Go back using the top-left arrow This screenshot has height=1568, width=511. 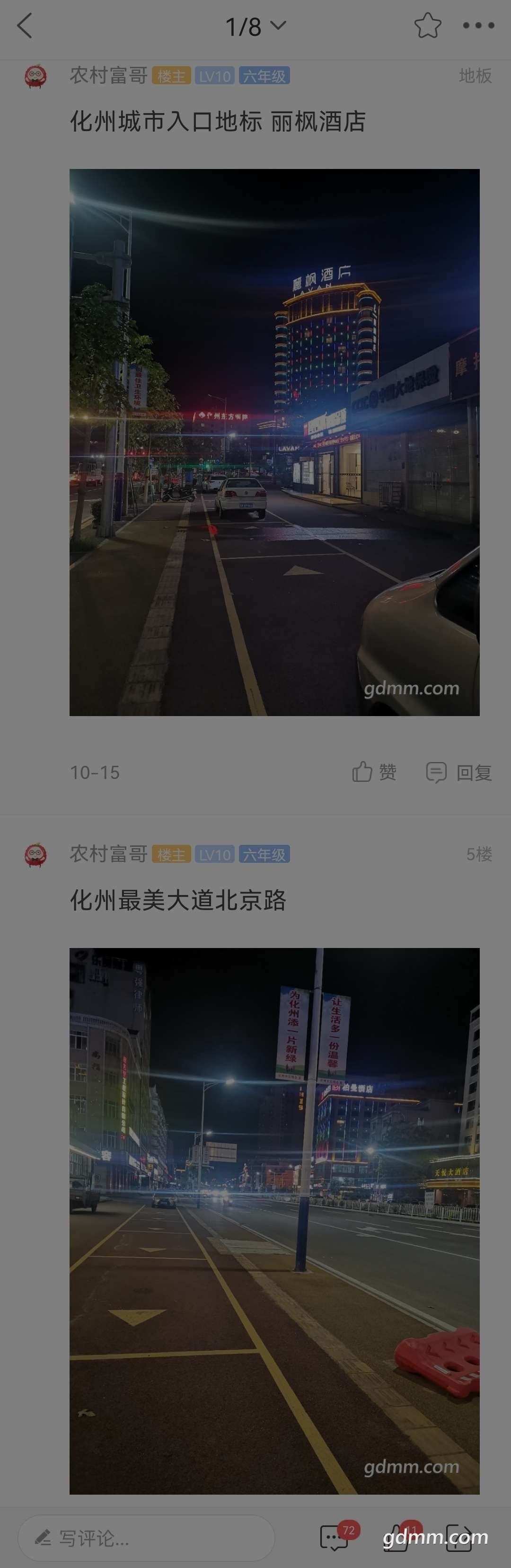tap(25, 26)
